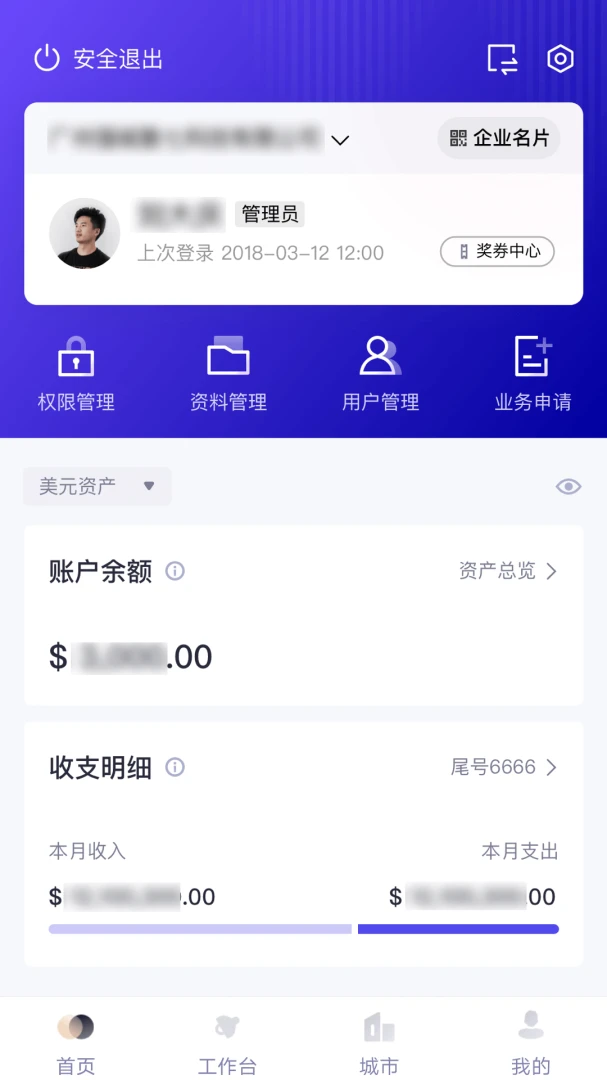The image size is (607, 1080).
Task: Open 奖券中心 coupon center
Action: [497, 251]
